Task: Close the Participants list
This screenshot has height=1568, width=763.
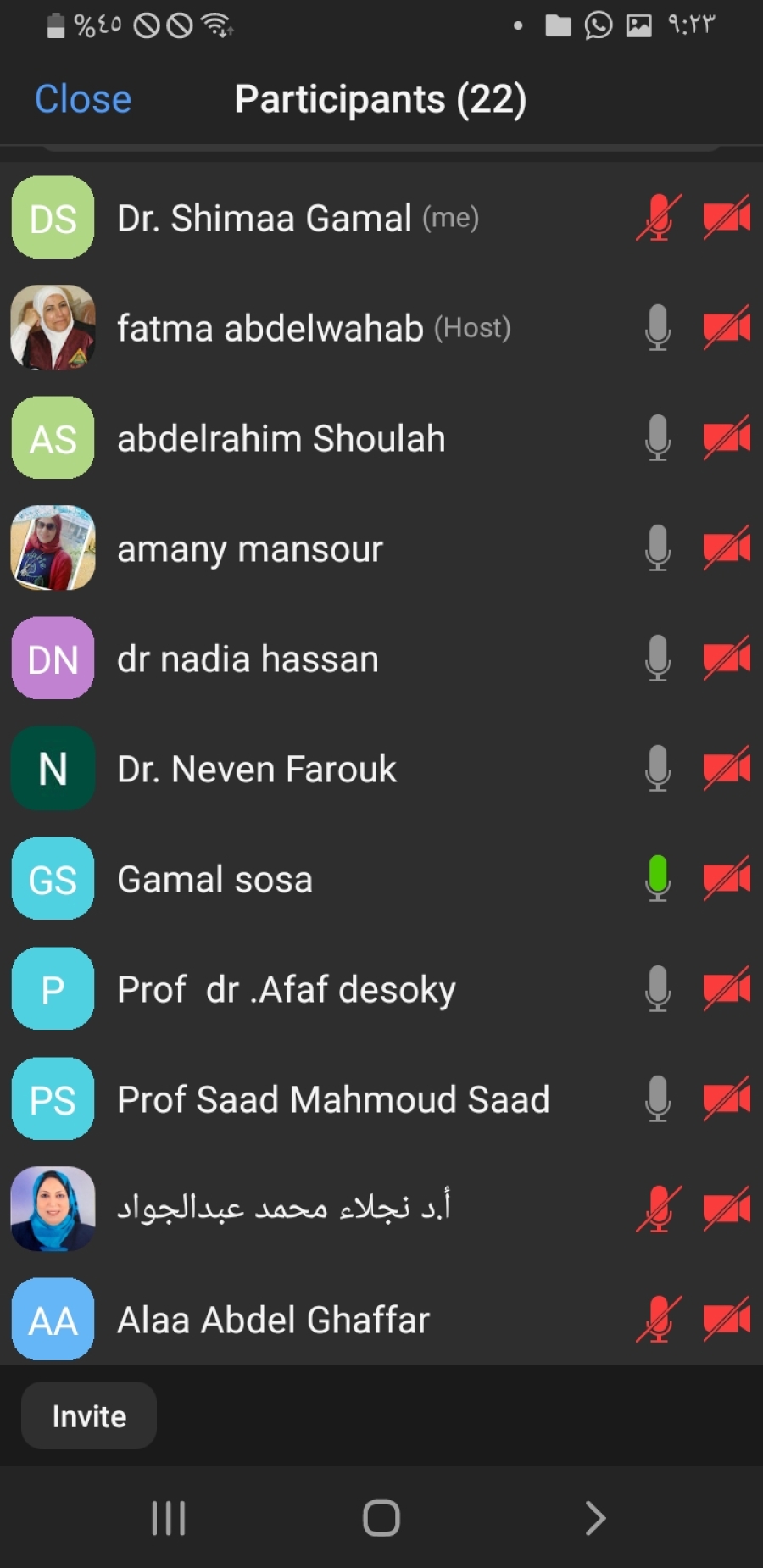Action: tap(83, 99)
